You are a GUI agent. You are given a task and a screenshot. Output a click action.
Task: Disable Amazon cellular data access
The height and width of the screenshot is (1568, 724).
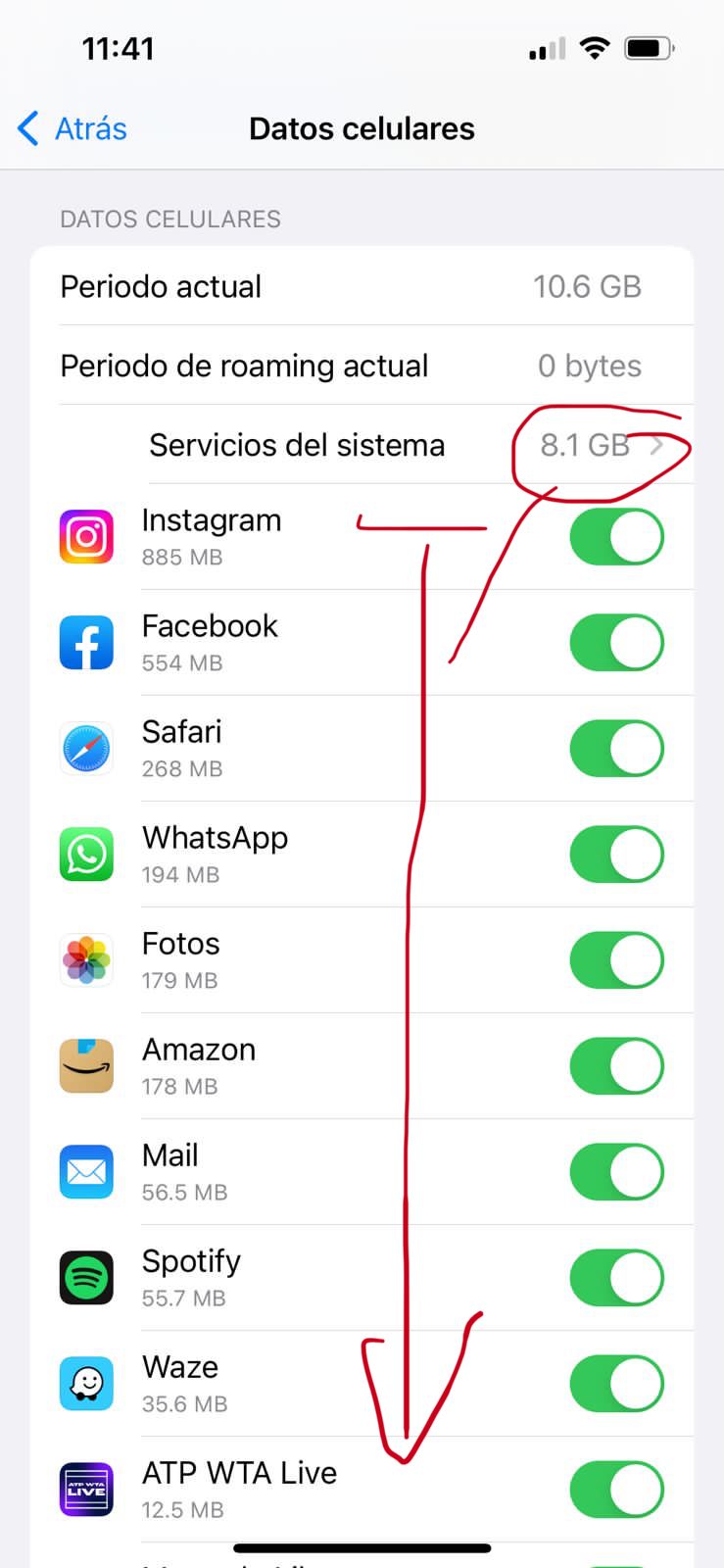[x=617, y=1066]
